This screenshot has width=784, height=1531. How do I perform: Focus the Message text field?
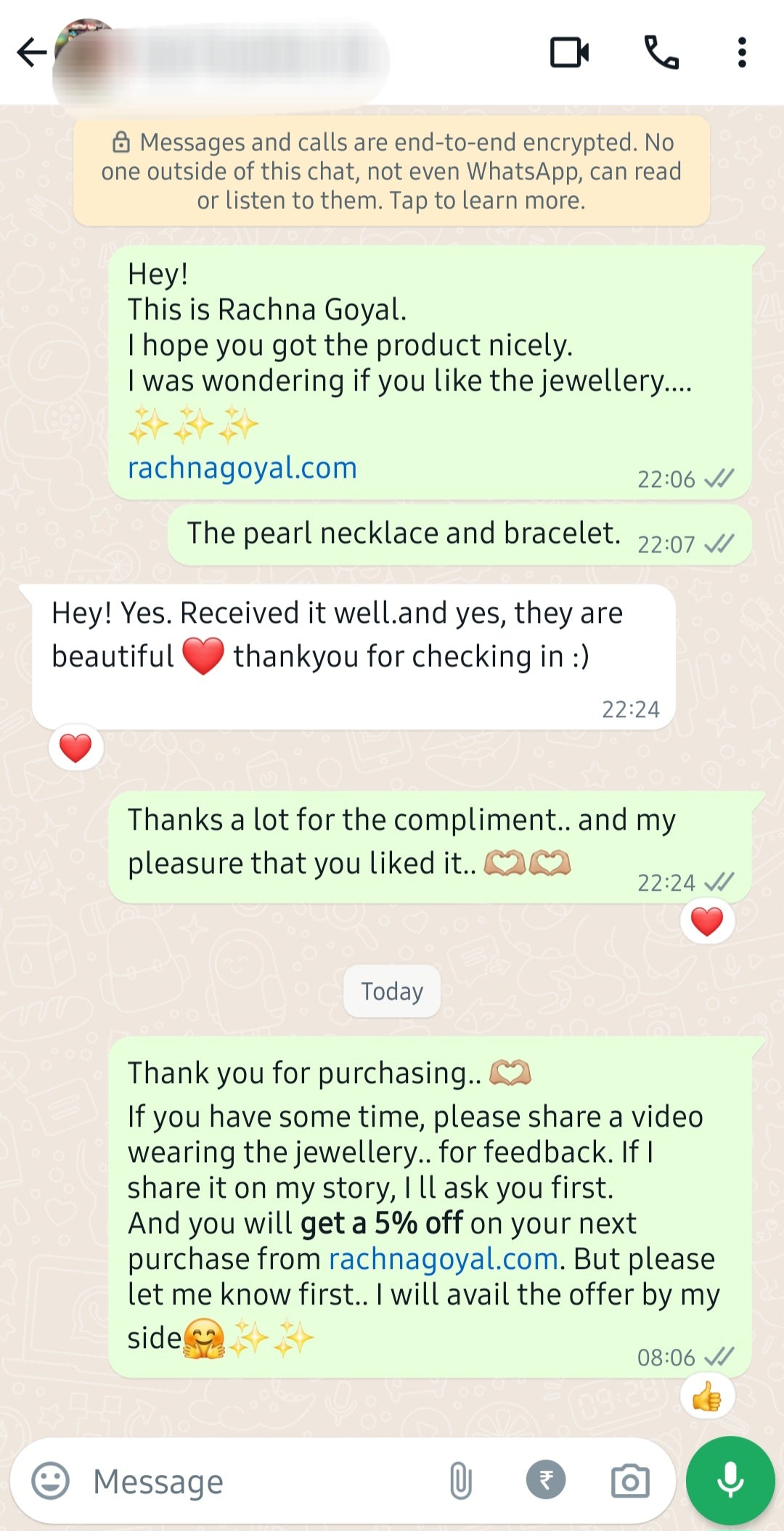[261, 1481]
